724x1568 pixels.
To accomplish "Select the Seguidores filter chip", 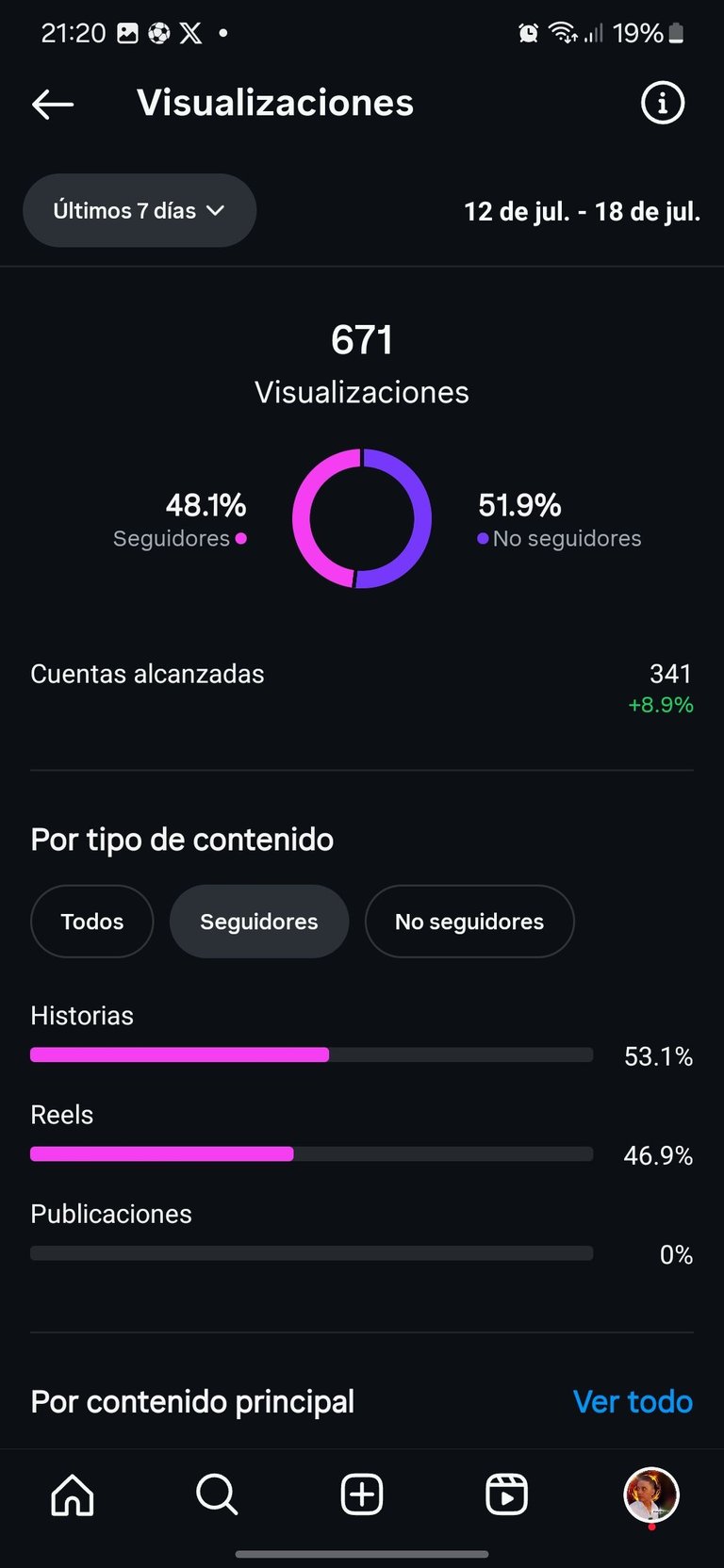I will pyautogui.click(x=259, y=922).
